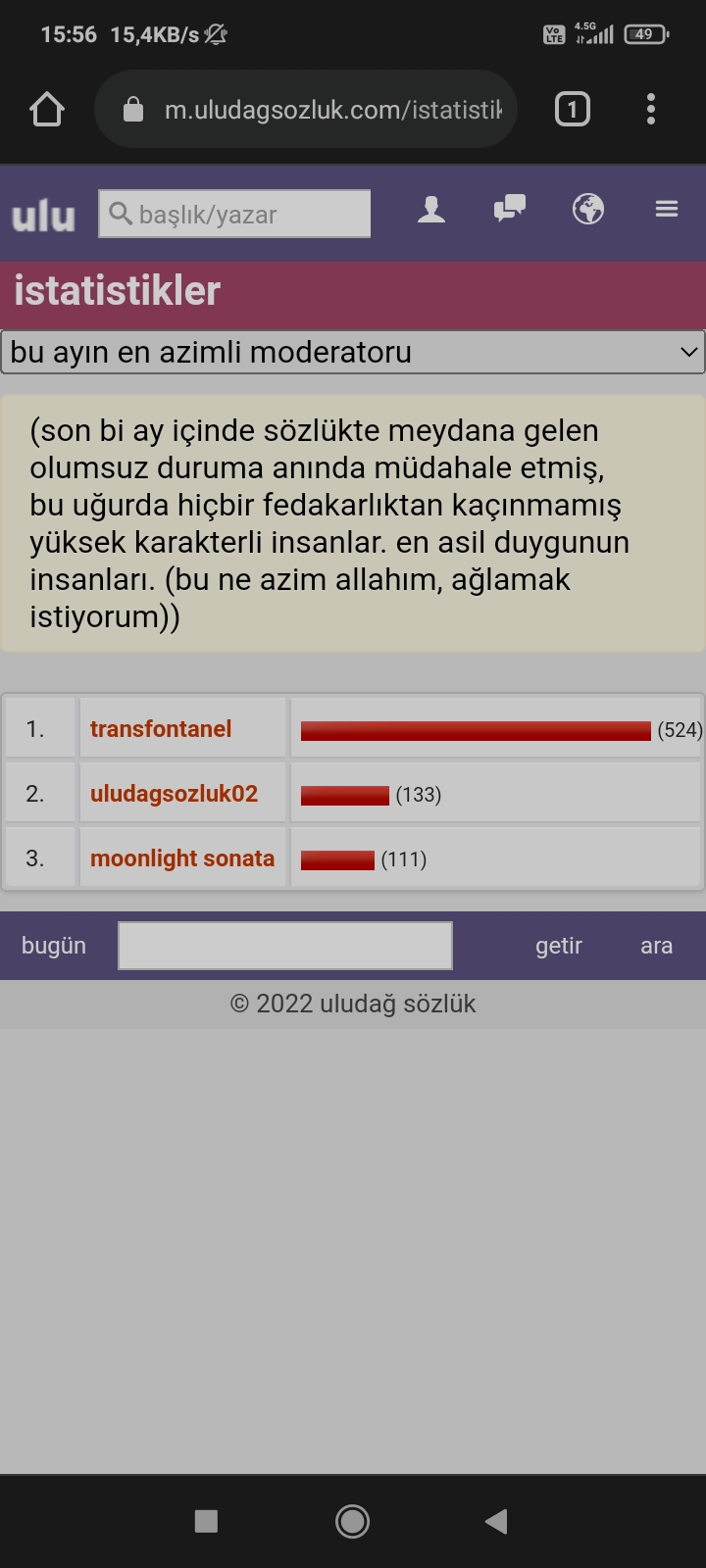Tap the URL address bar

tap(314, 109)
